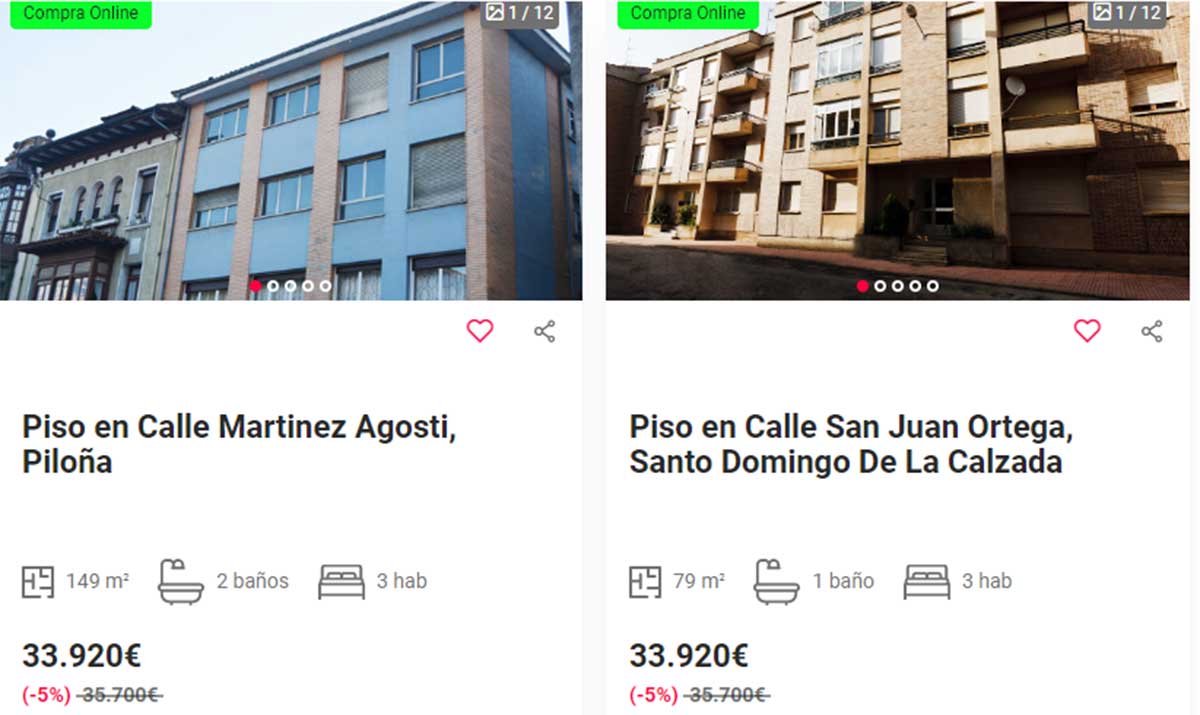Open the Santo Domingo De La Calzada photo
The width and height of the screenshot is (1200, 715).
897,150
